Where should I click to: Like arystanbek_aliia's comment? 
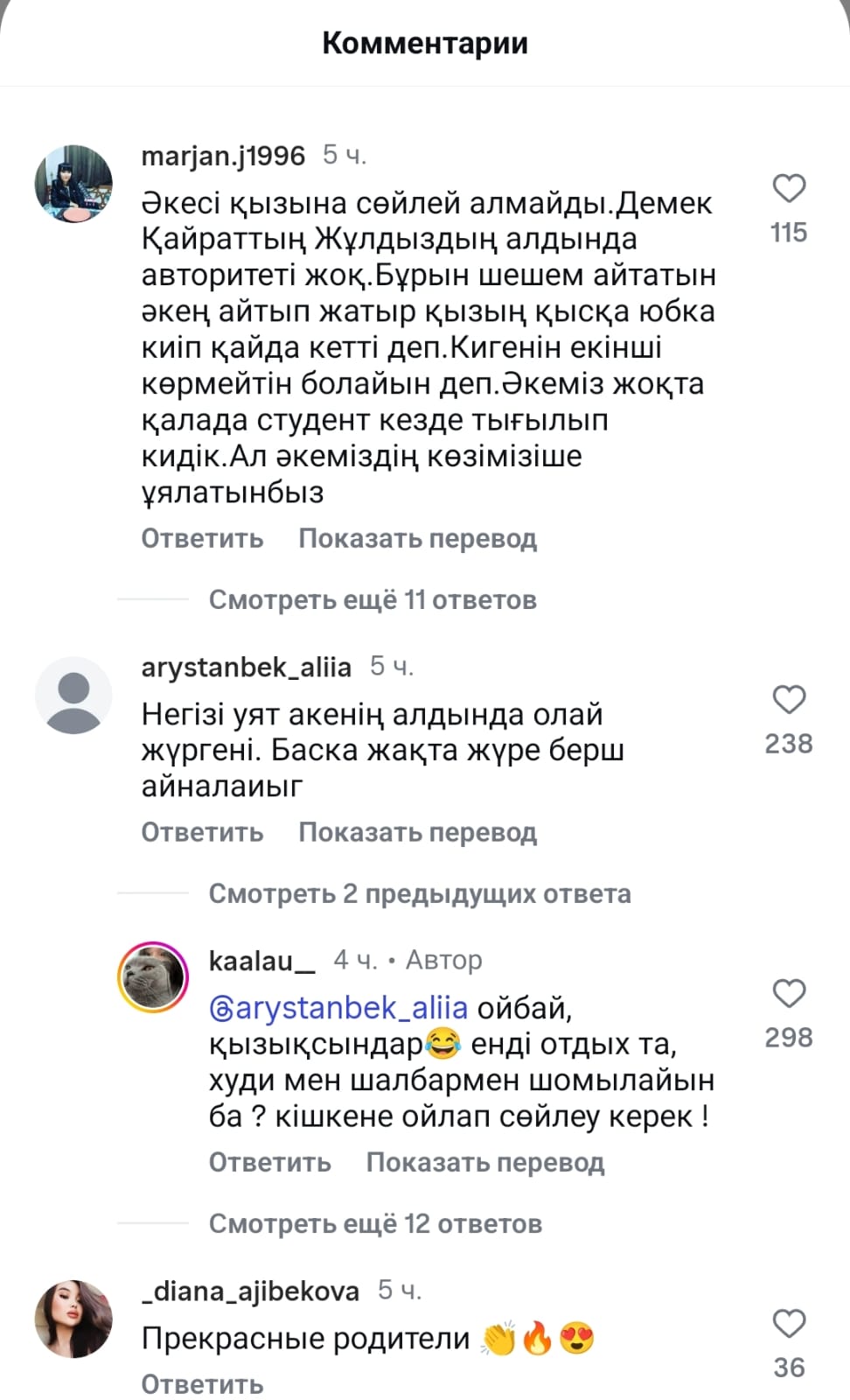point(789,700)
